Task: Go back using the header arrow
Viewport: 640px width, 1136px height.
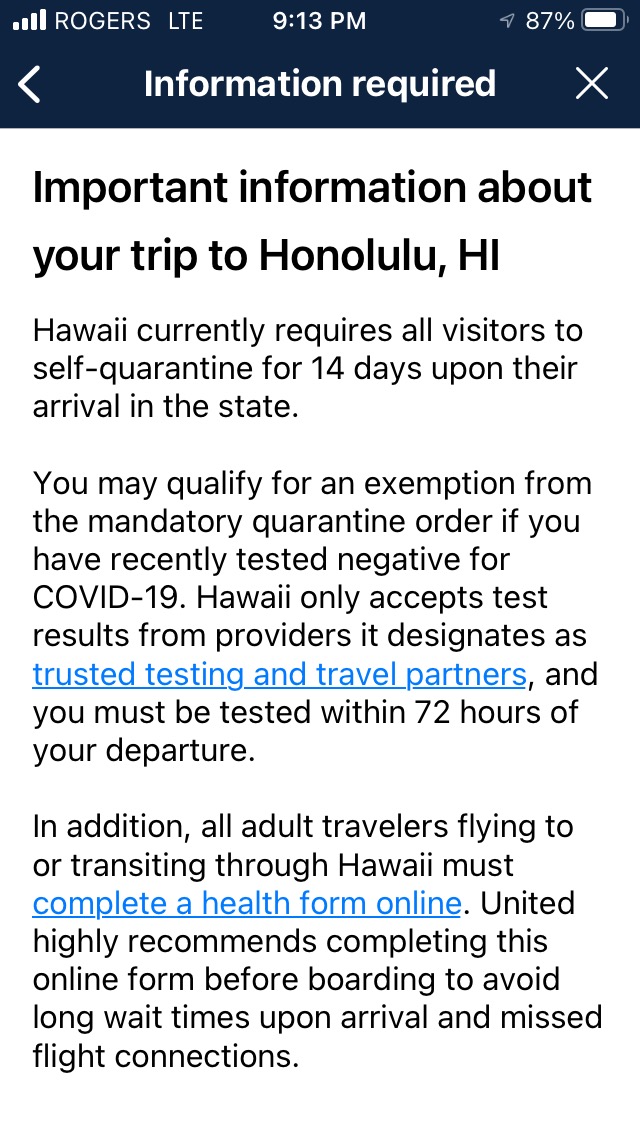Action: coord(31,85)
